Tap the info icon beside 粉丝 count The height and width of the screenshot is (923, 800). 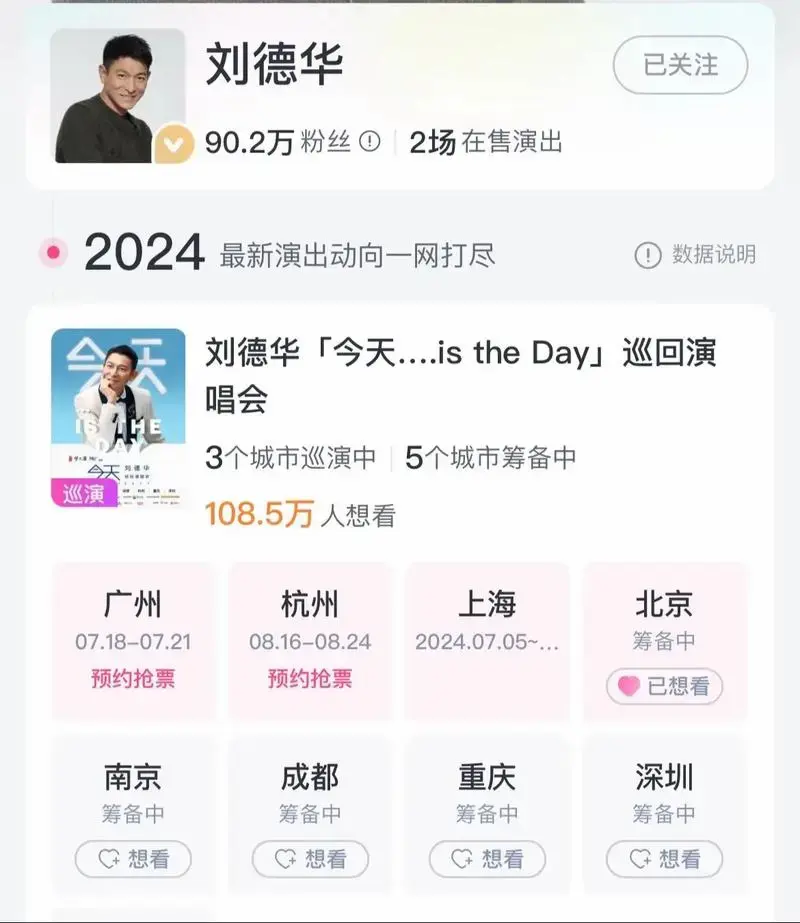point(370,142)
